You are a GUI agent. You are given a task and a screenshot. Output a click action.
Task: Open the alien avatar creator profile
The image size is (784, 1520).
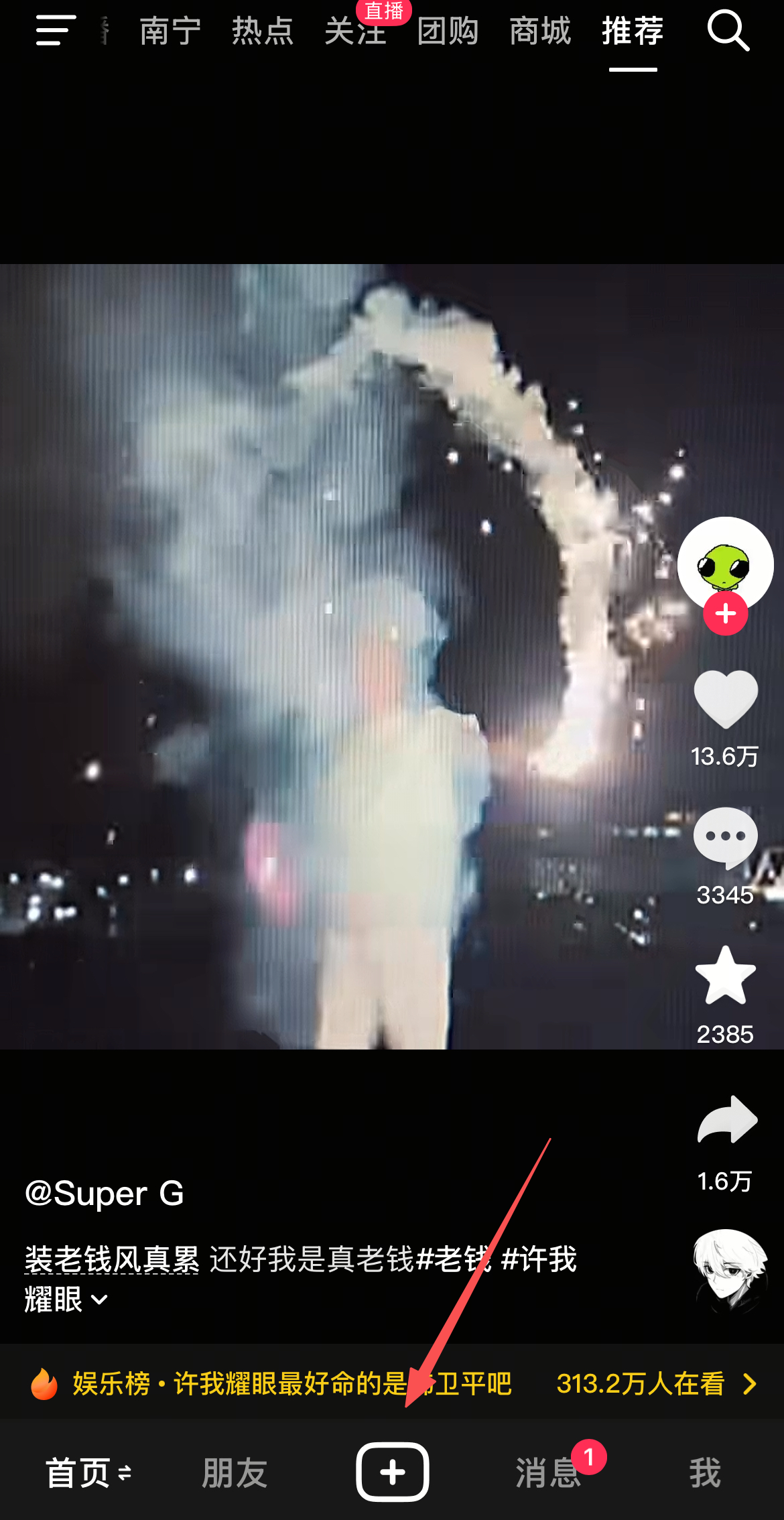[x=725, y=563]
